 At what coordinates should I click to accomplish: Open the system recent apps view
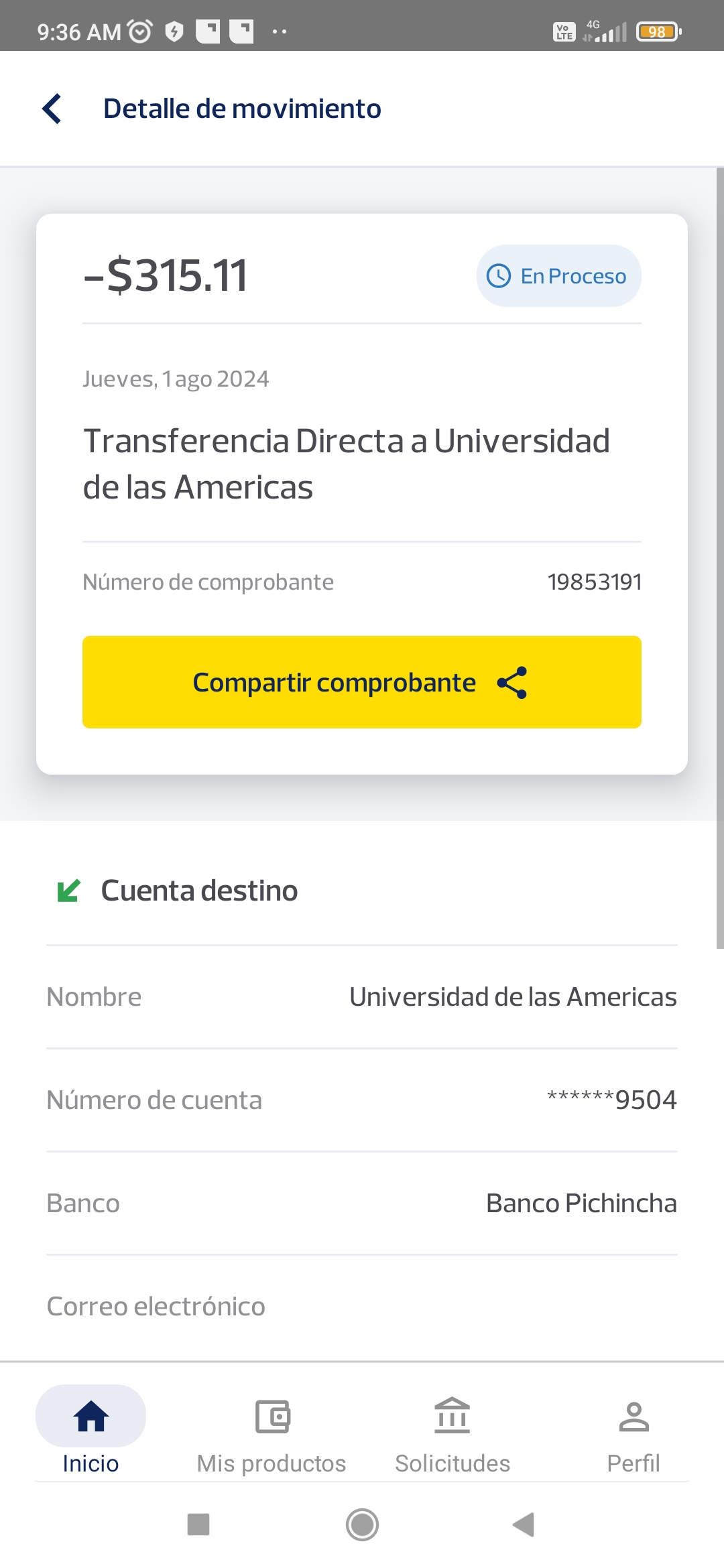point(198,1524)
